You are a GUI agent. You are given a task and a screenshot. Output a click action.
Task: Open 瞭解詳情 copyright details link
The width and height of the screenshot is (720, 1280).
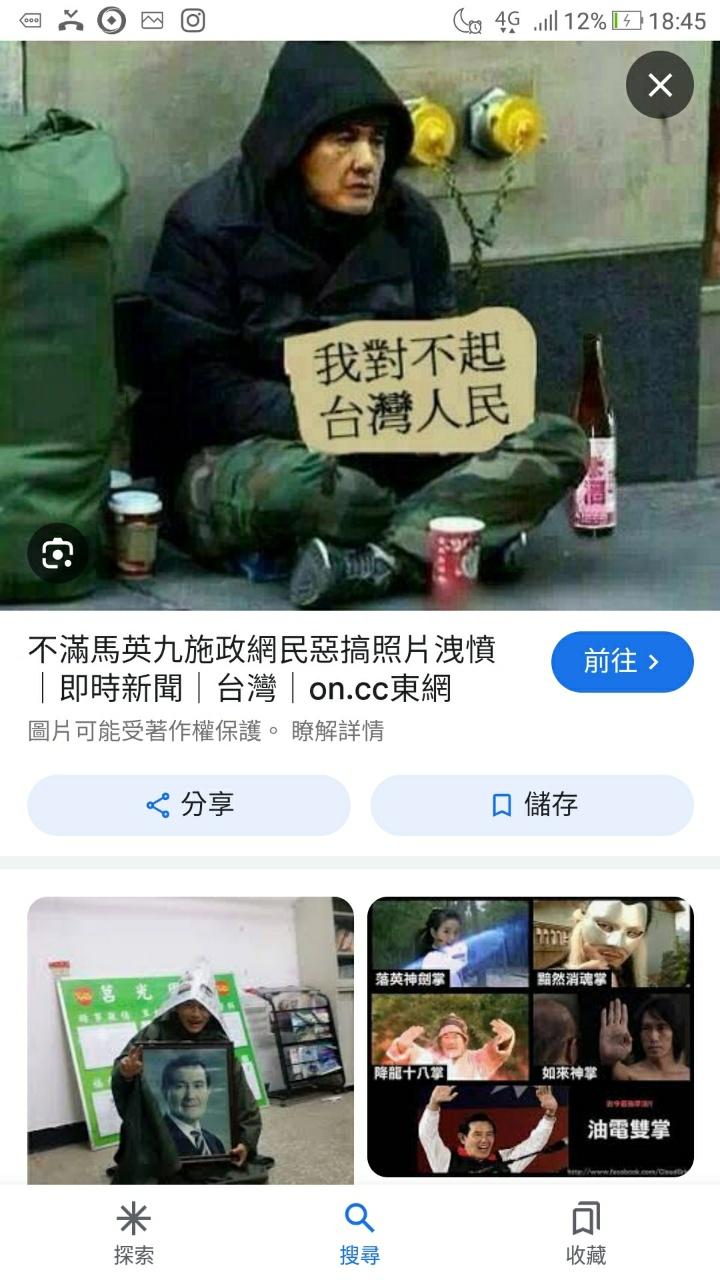tap(337, 731)
